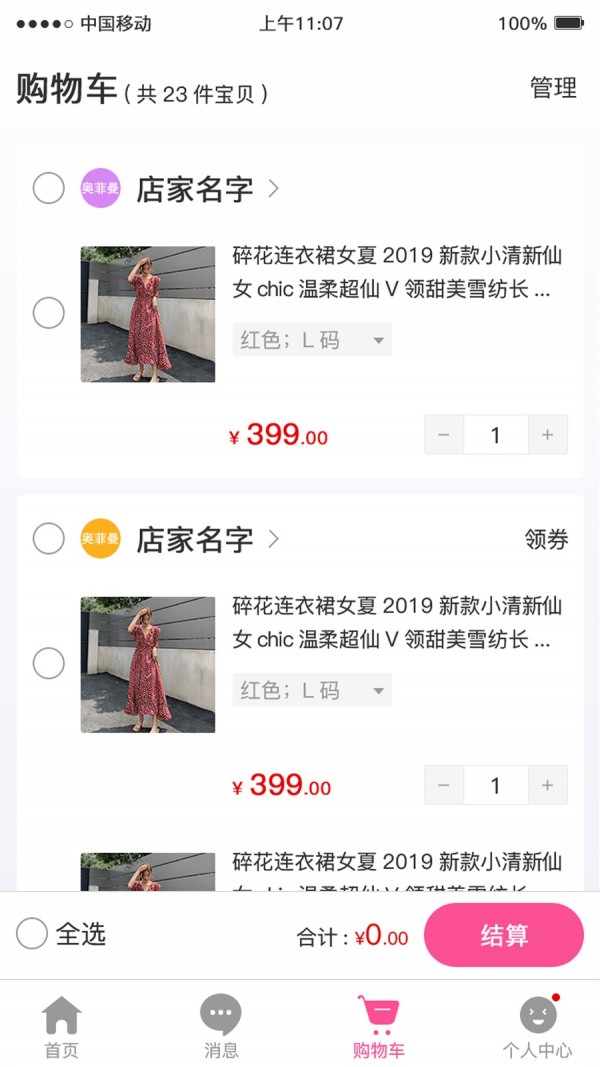Switch to the 消息 messages tab
The image size is (600, 1067).
[221, 1027]
